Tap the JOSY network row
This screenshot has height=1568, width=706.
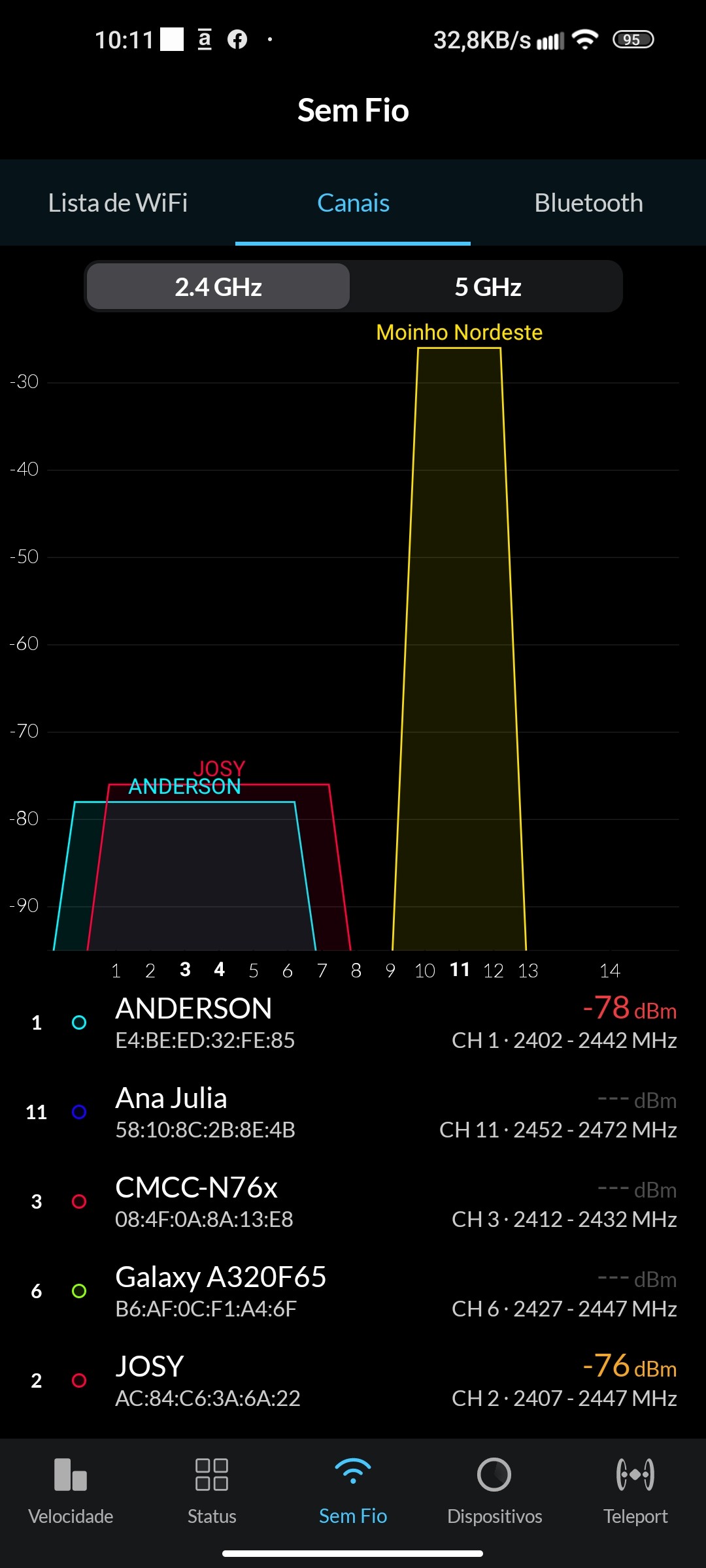click(x=353, y=1381)
